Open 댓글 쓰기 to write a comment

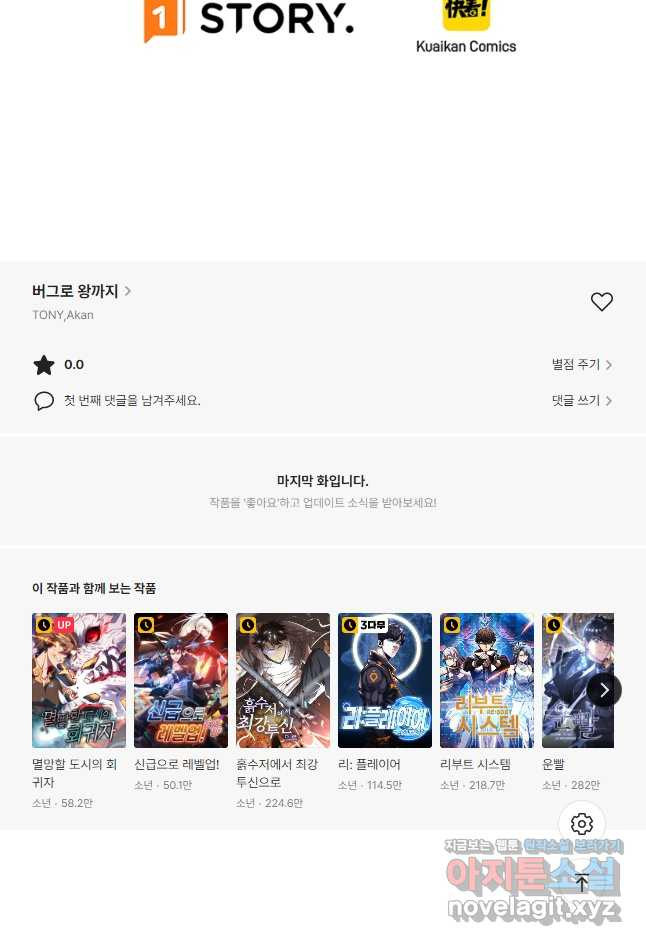point(581,400)
